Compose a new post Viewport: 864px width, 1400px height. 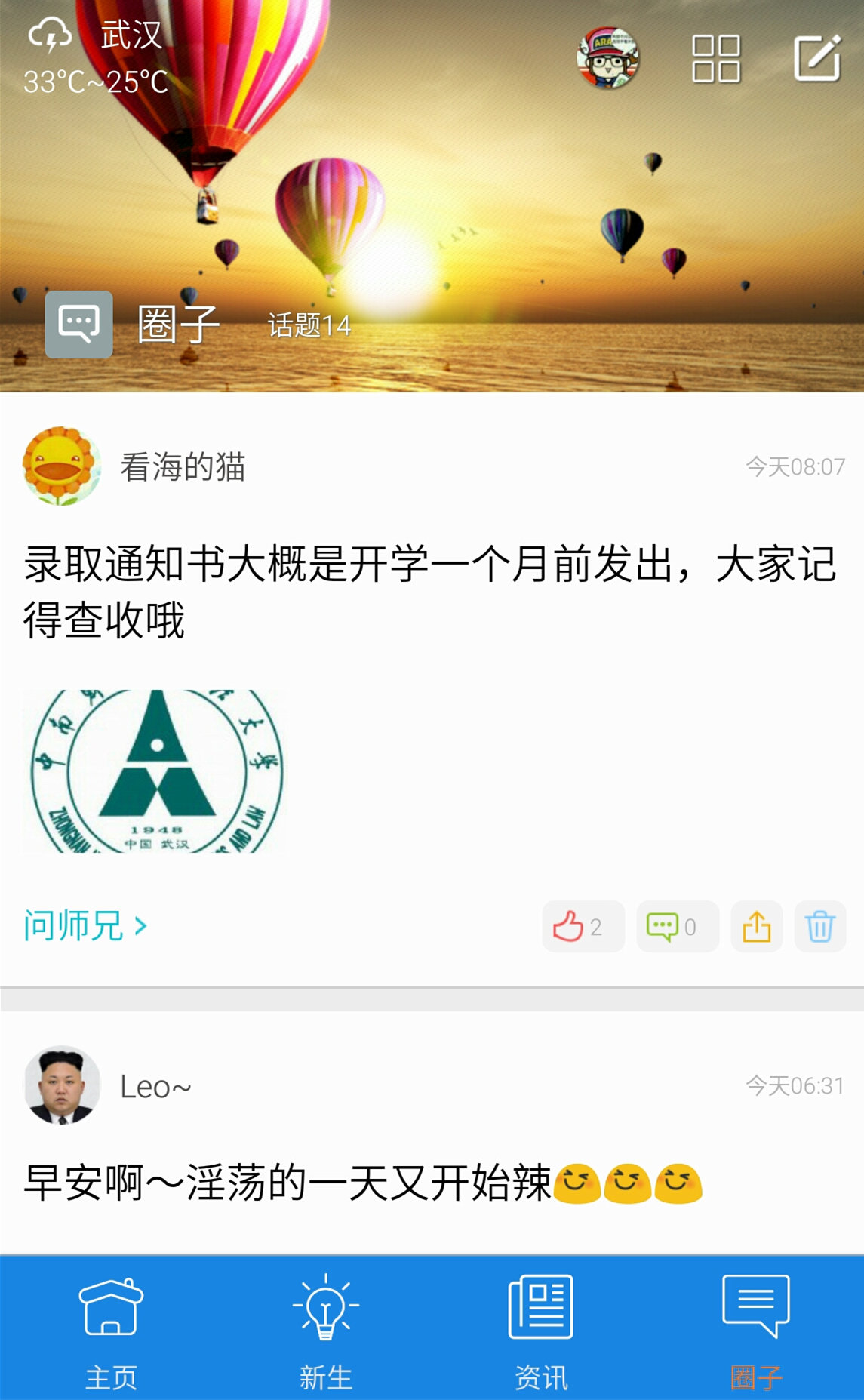[817, 58]
